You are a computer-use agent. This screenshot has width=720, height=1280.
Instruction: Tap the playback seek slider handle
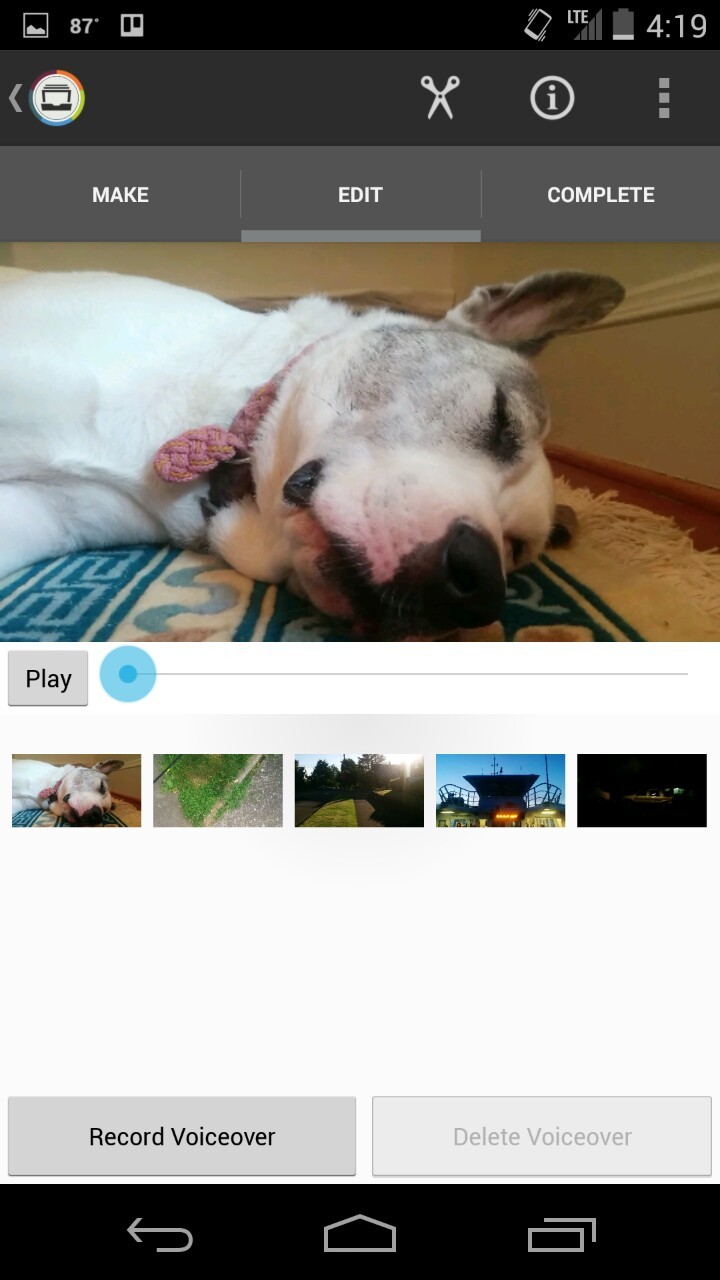[128, 674]
